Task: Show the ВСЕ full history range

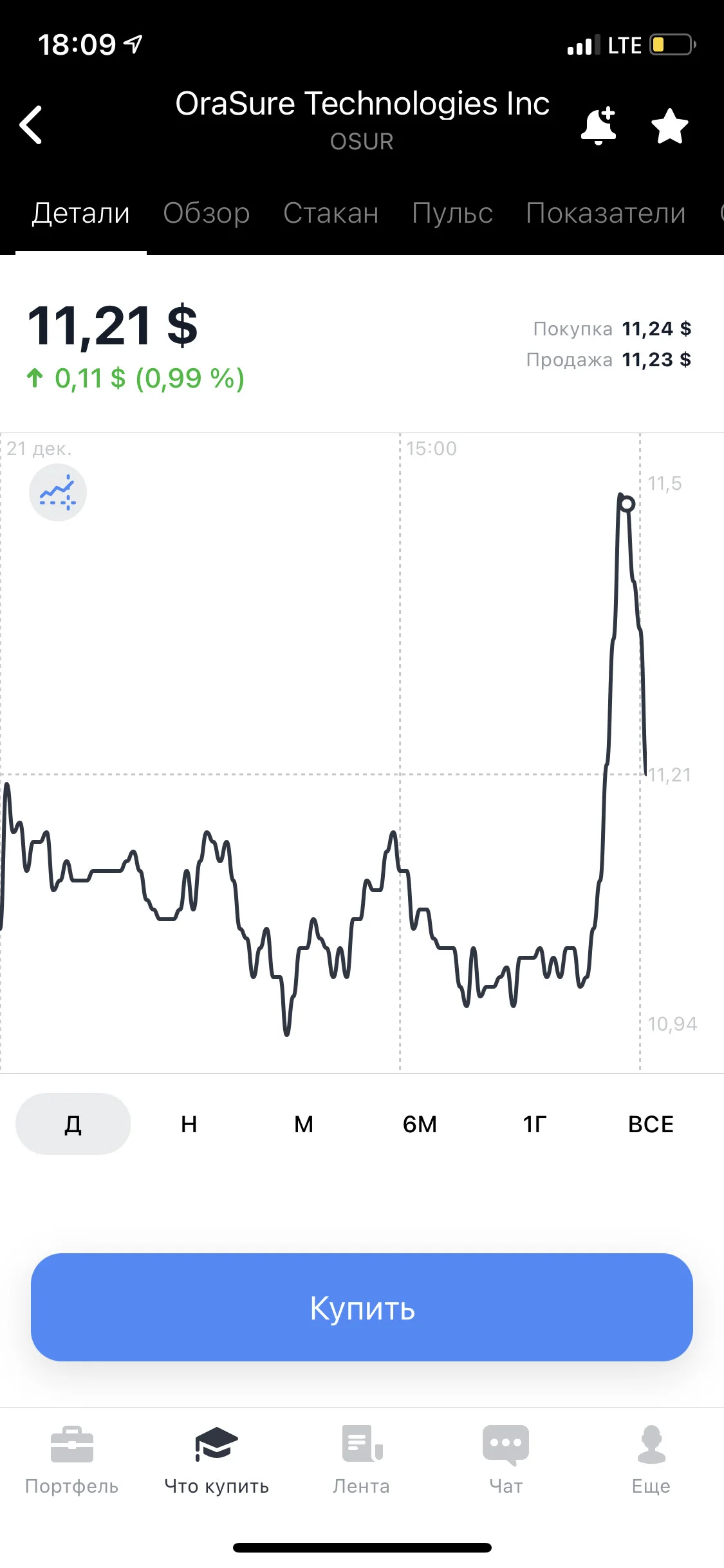Action: click(x=651, y=1124)
